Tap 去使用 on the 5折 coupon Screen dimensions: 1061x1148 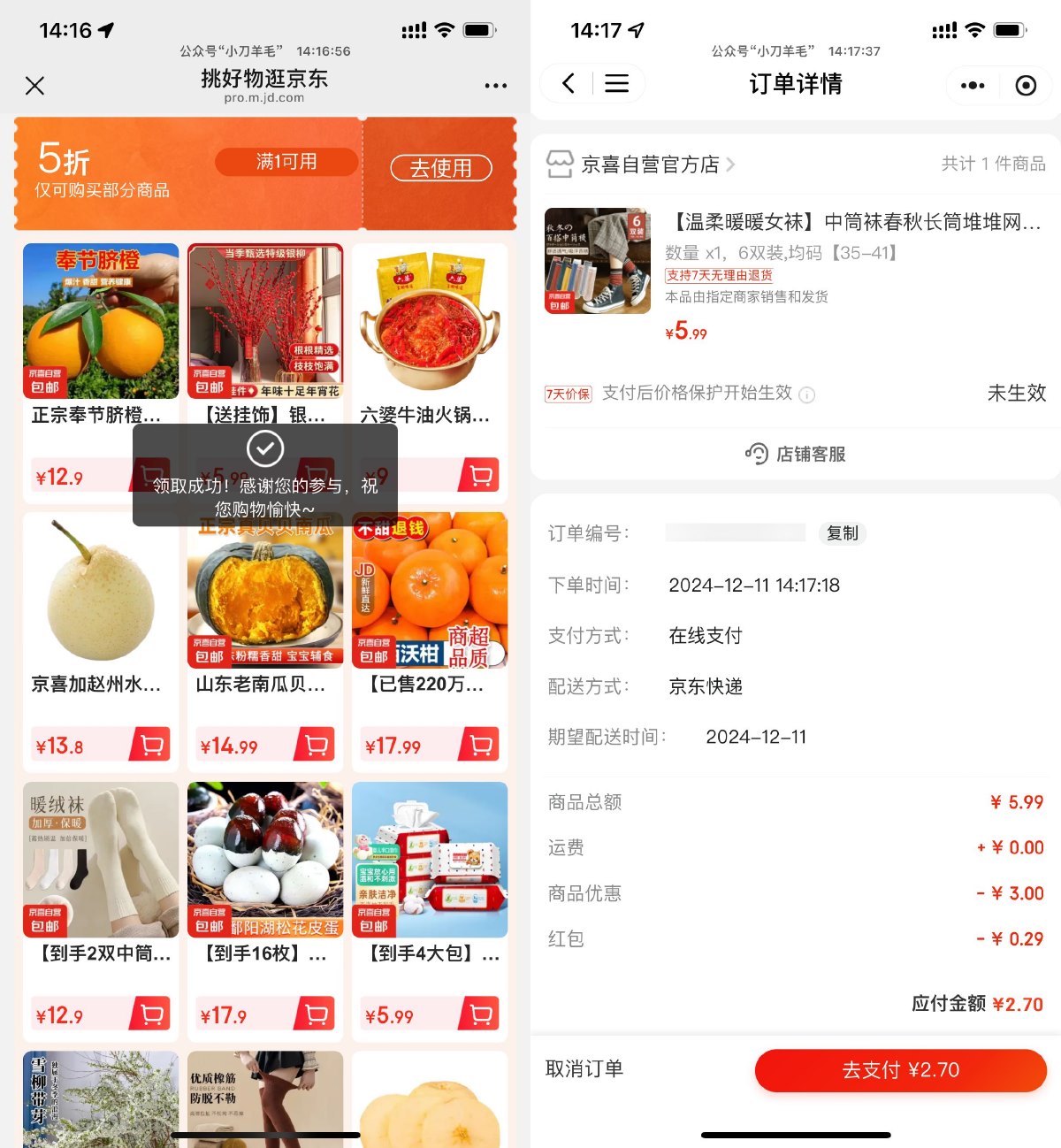[440, 168]
